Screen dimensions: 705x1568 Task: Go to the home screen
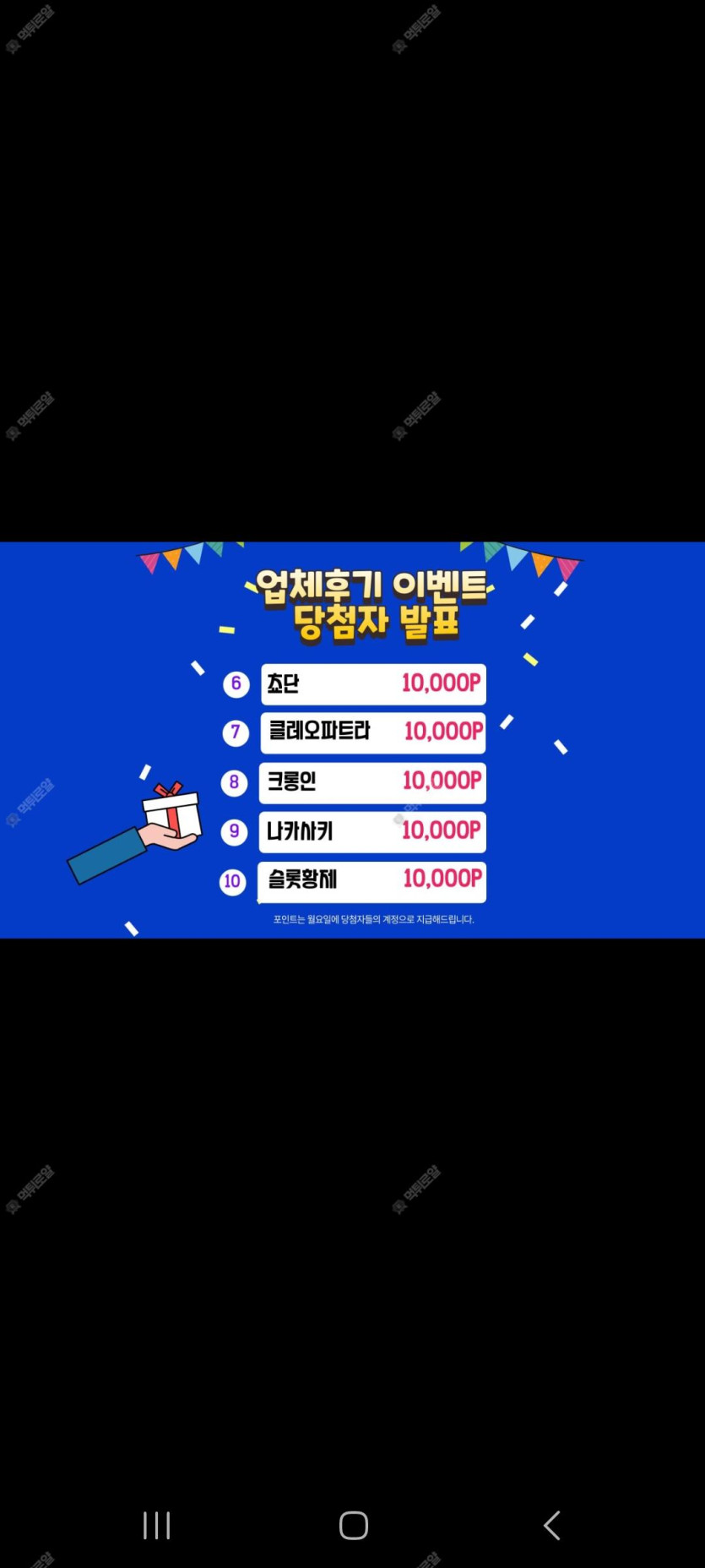(x=353, y=1526)
